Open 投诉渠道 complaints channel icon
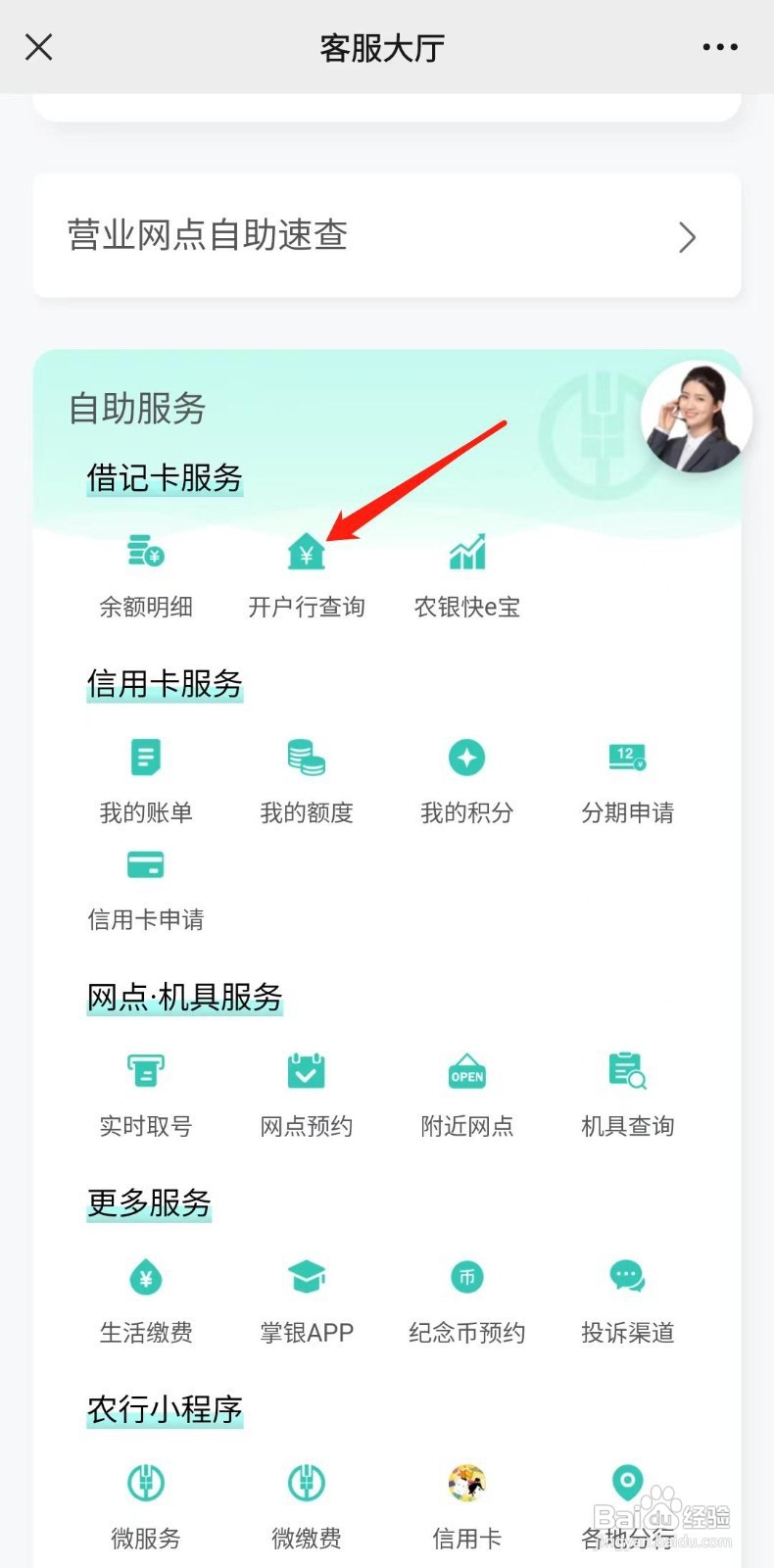 click(627, 1277)
